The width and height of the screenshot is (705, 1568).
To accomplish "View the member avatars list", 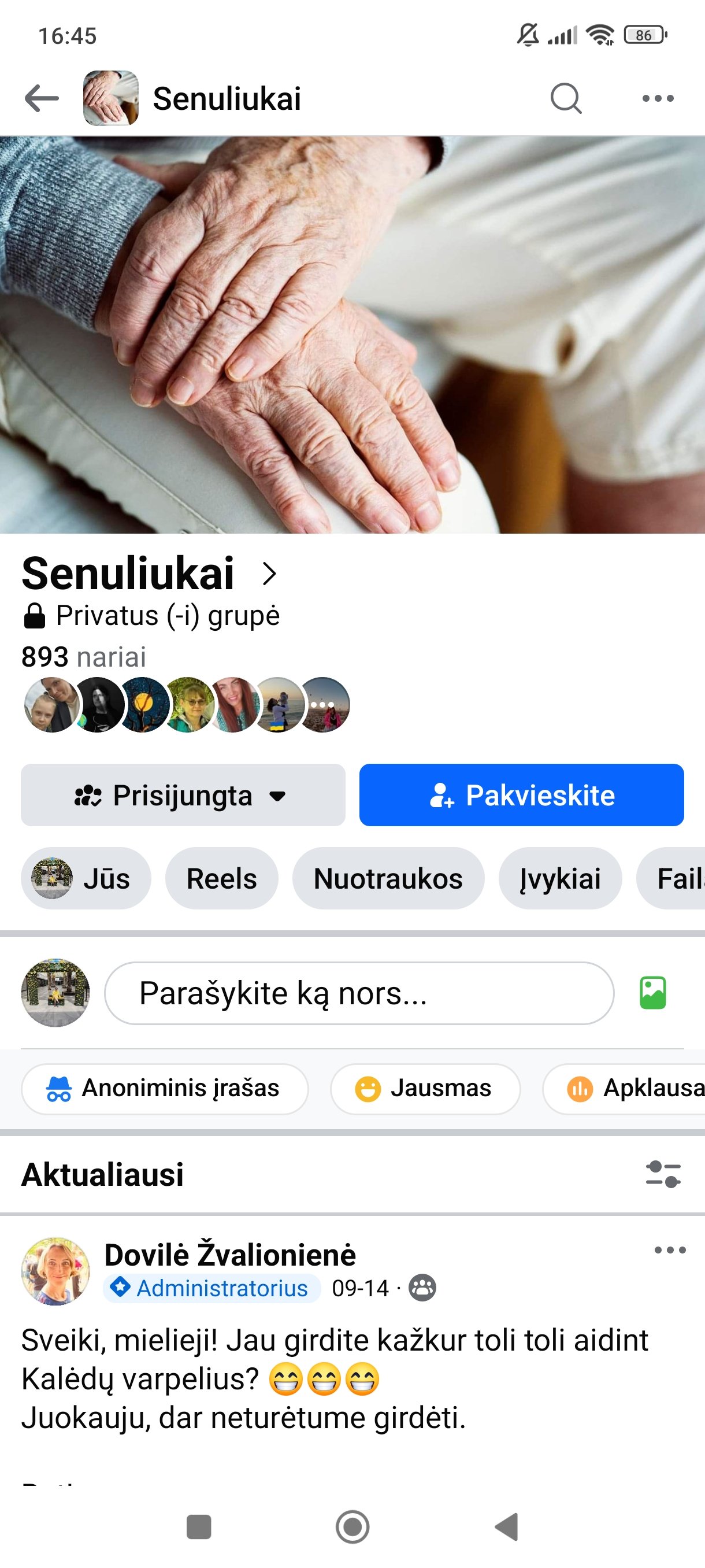I will tap(186, 705).
